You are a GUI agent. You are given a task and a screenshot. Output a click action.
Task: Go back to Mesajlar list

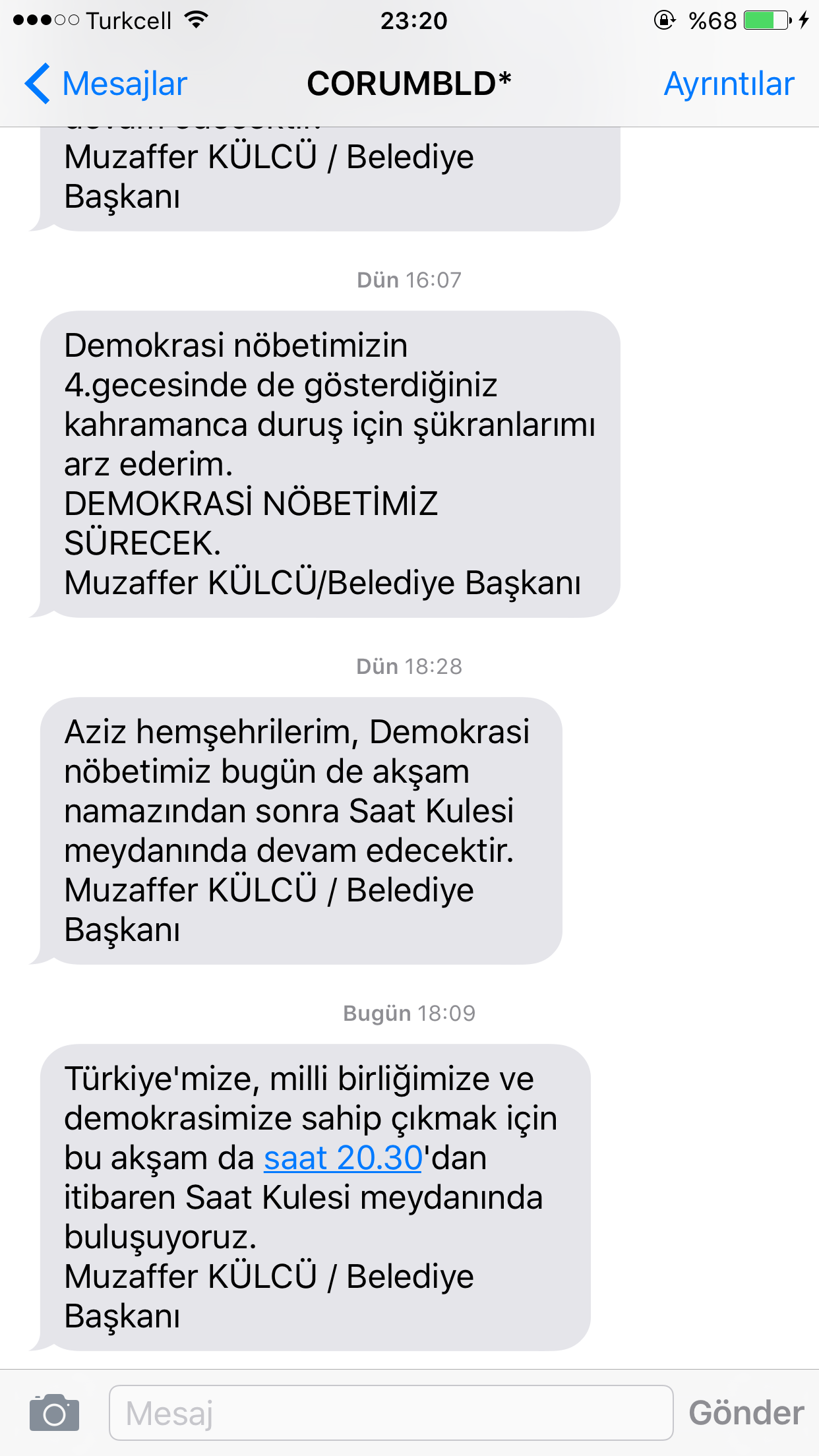click(x=106, y=84)
